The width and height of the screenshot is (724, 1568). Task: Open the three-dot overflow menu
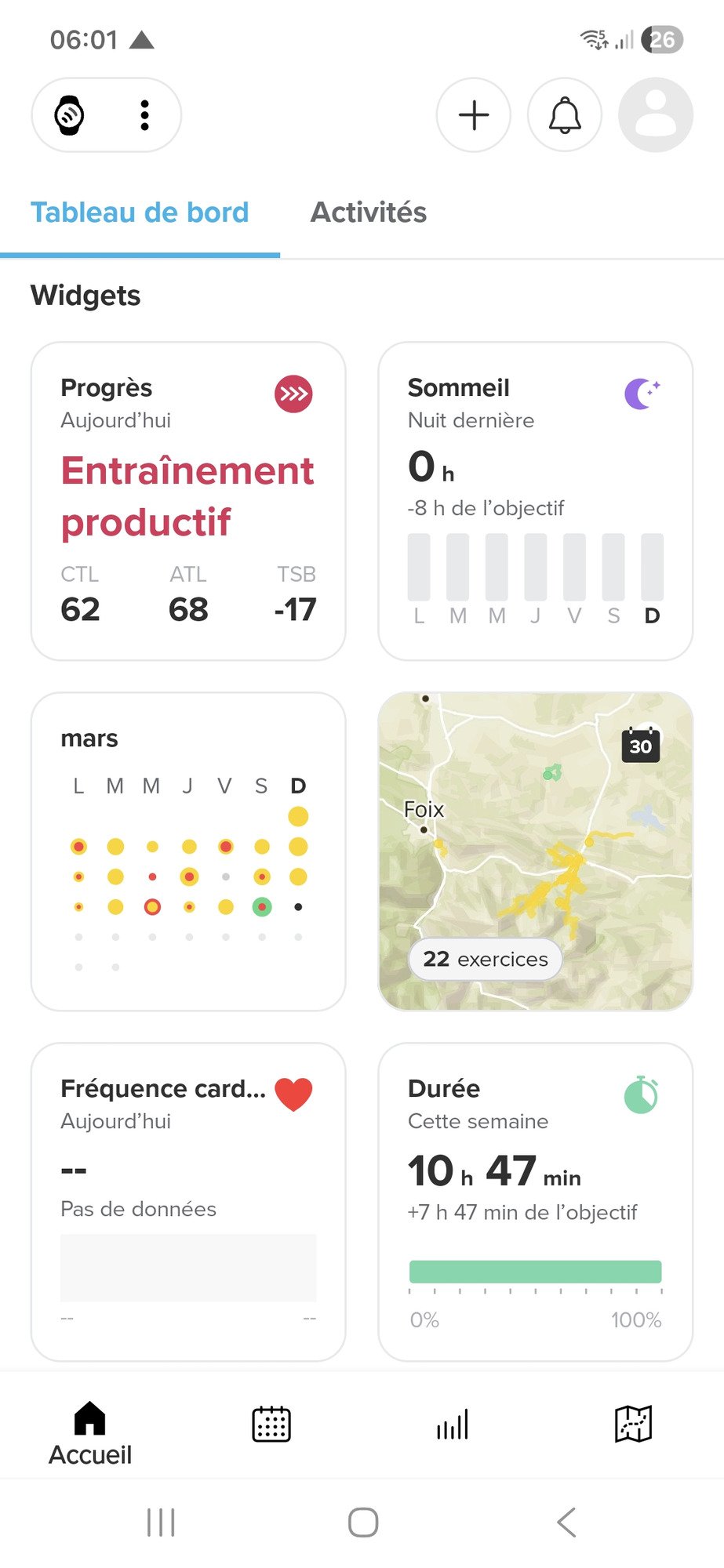point(144,115)
